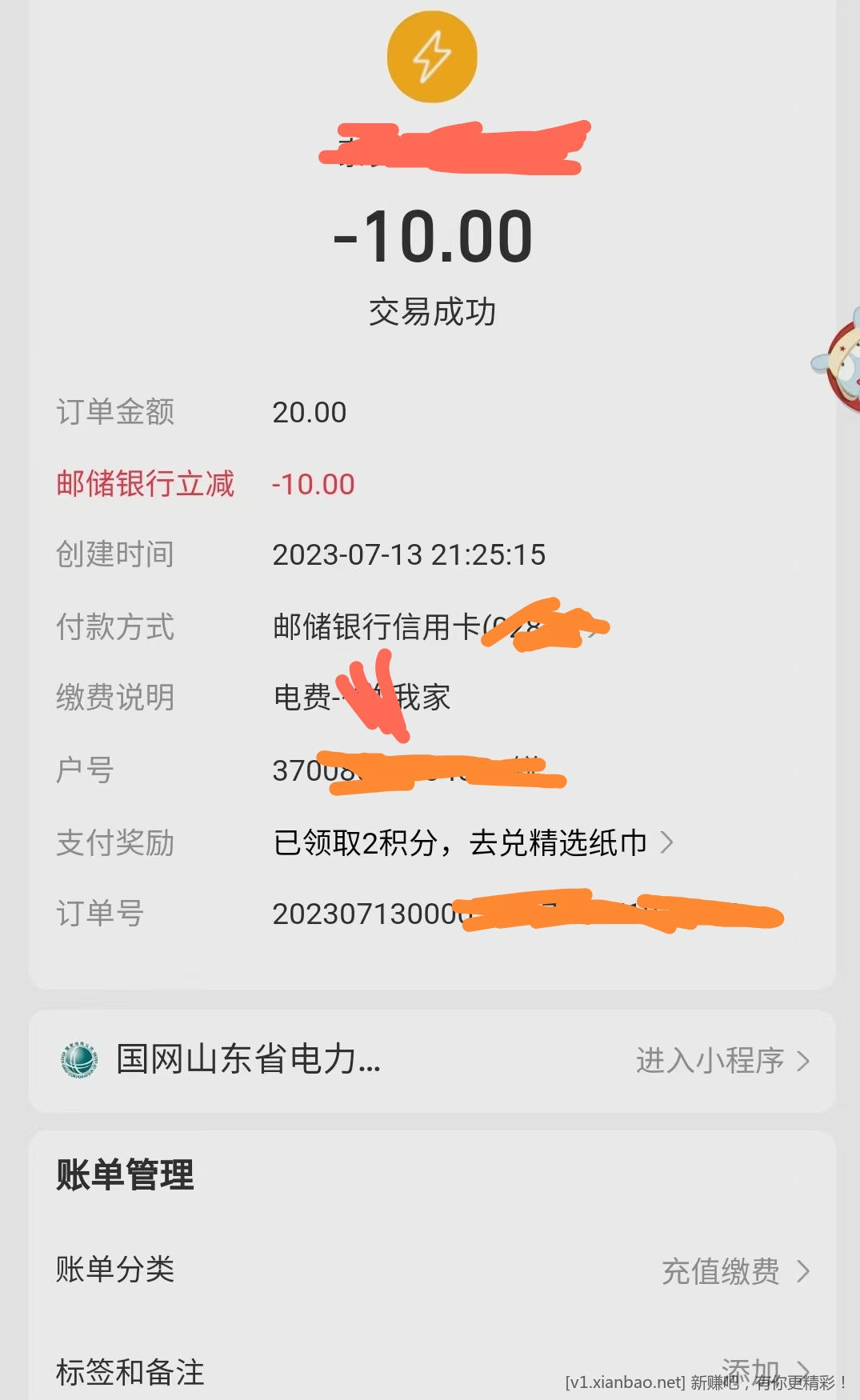Image resolution: width=860 pixels, height=1400 pixels.
Task: Open 账单分类 showing 充值缴费
Action: [734, 1270]
